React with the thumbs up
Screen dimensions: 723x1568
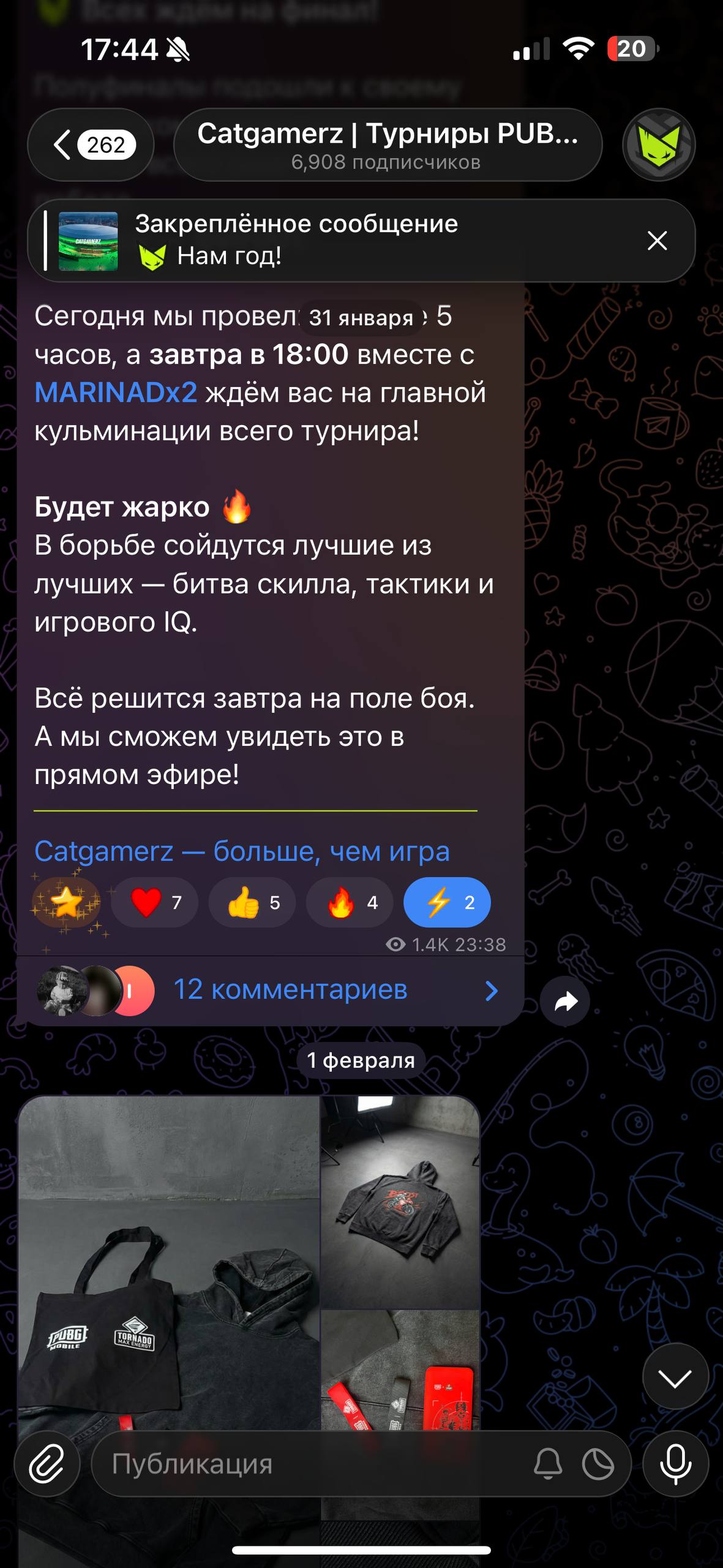pos(252,902)
